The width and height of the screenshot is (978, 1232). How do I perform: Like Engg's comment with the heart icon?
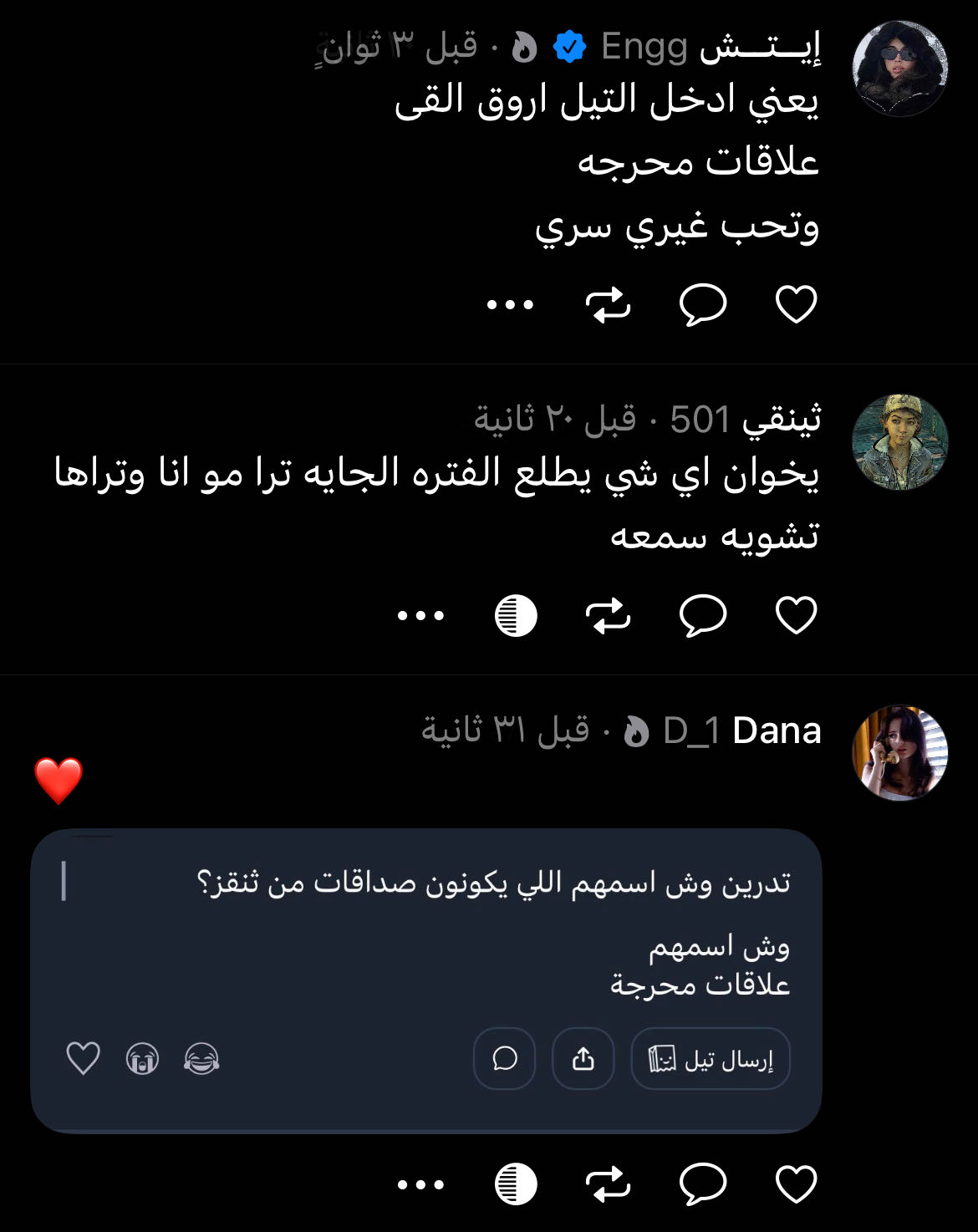(797, 305)
